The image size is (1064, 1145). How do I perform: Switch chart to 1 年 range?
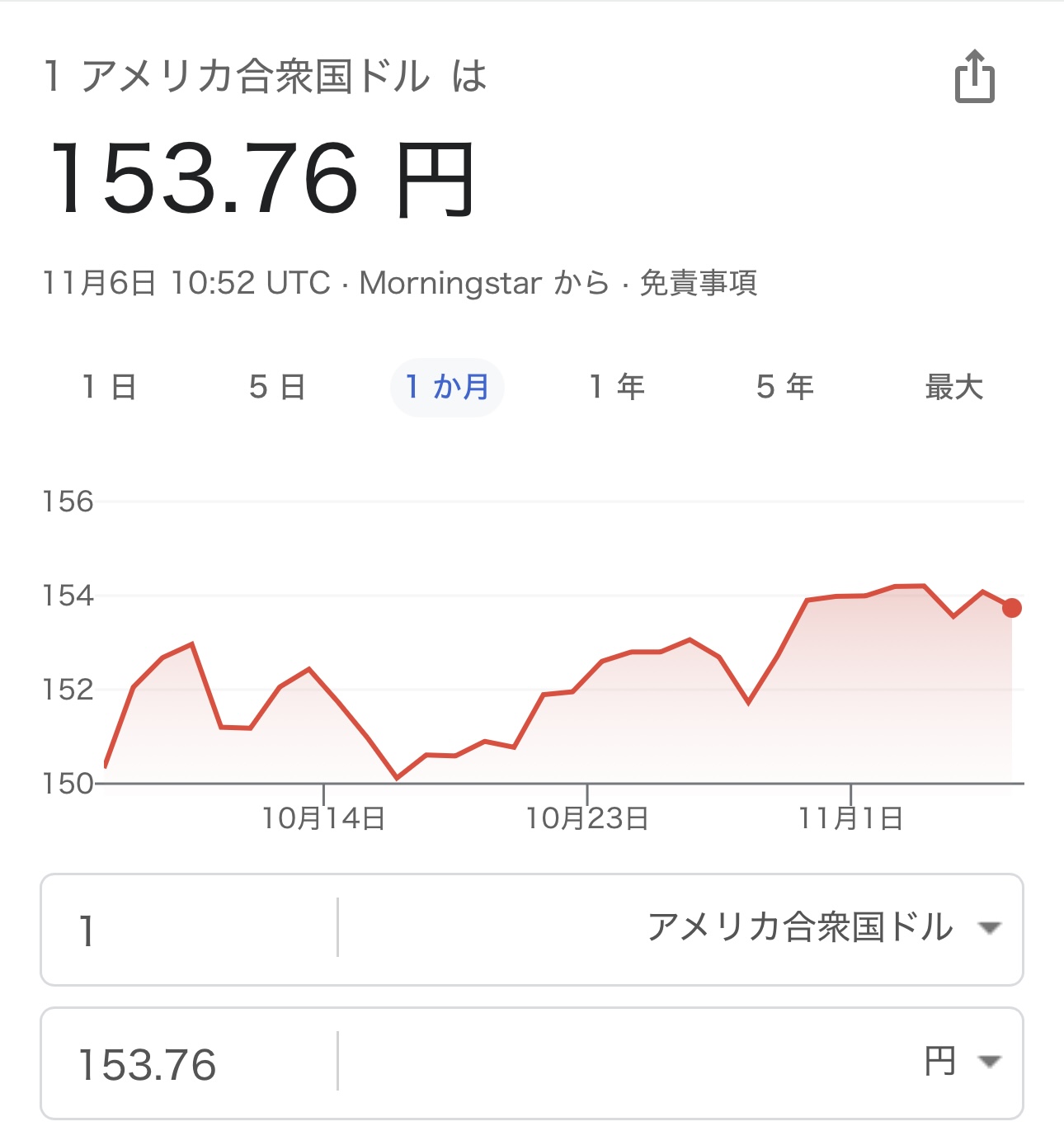point(617,387)
